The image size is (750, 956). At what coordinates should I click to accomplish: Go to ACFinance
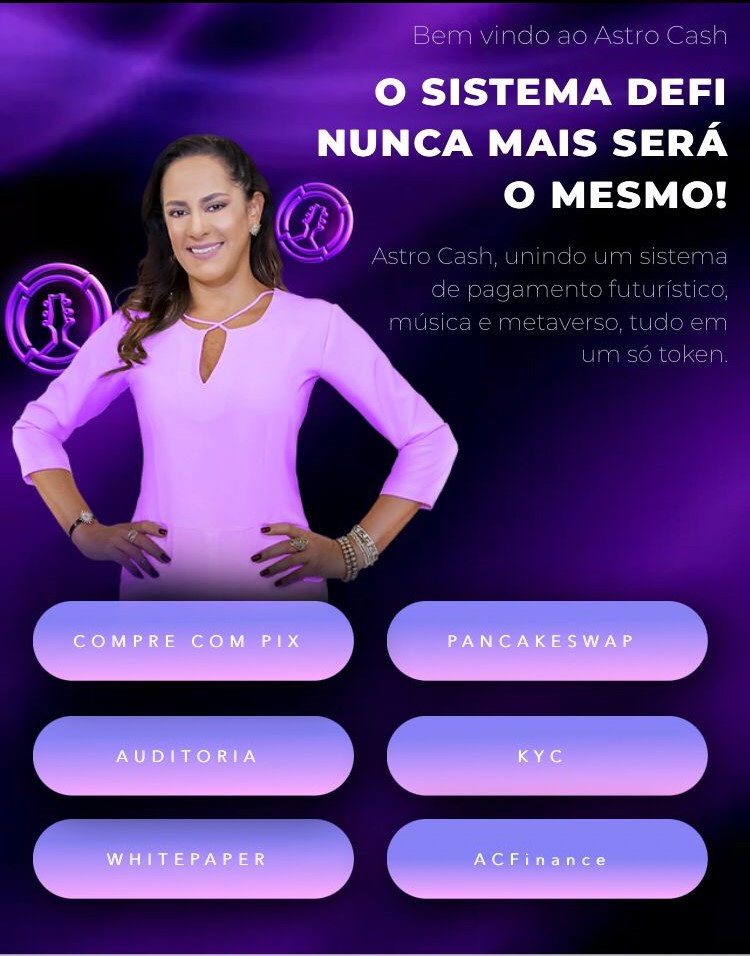546,859
